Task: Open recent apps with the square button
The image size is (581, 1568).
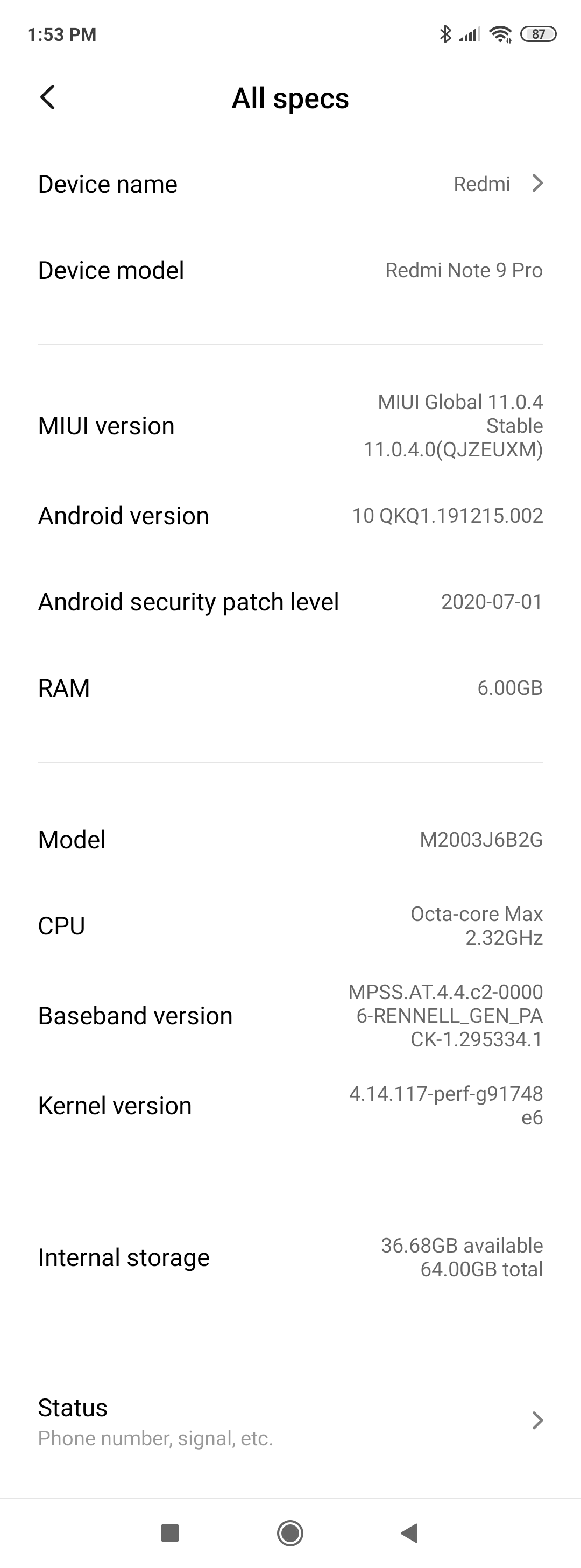Action: [x=170, y=1532]
